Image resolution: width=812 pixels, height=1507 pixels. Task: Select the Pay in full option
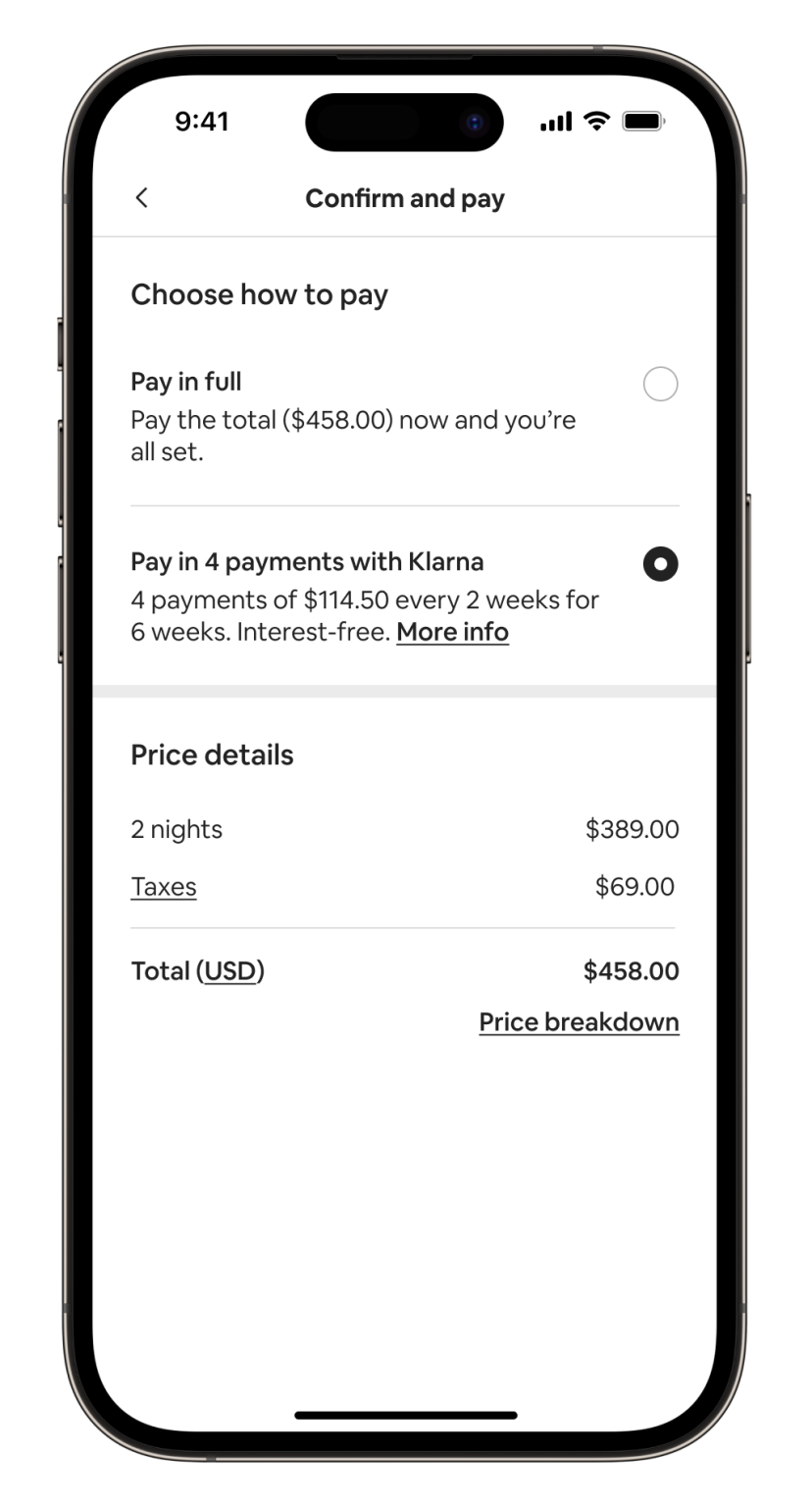coord(660,384)
